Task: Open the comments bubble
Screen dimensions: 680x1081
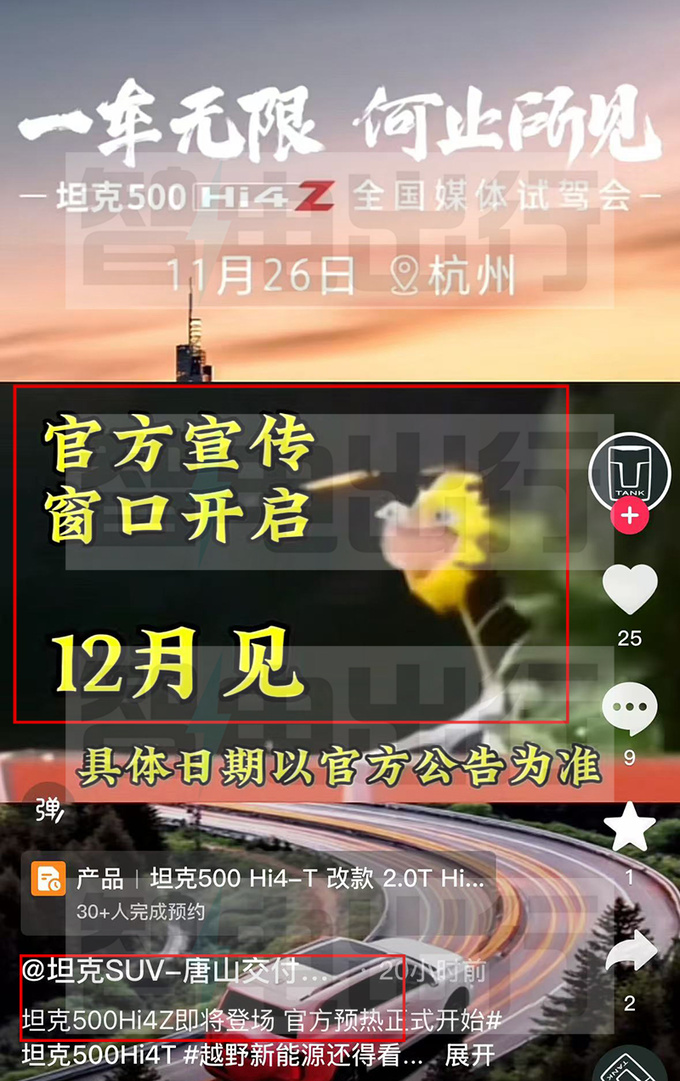Action: tap(630, 709)
